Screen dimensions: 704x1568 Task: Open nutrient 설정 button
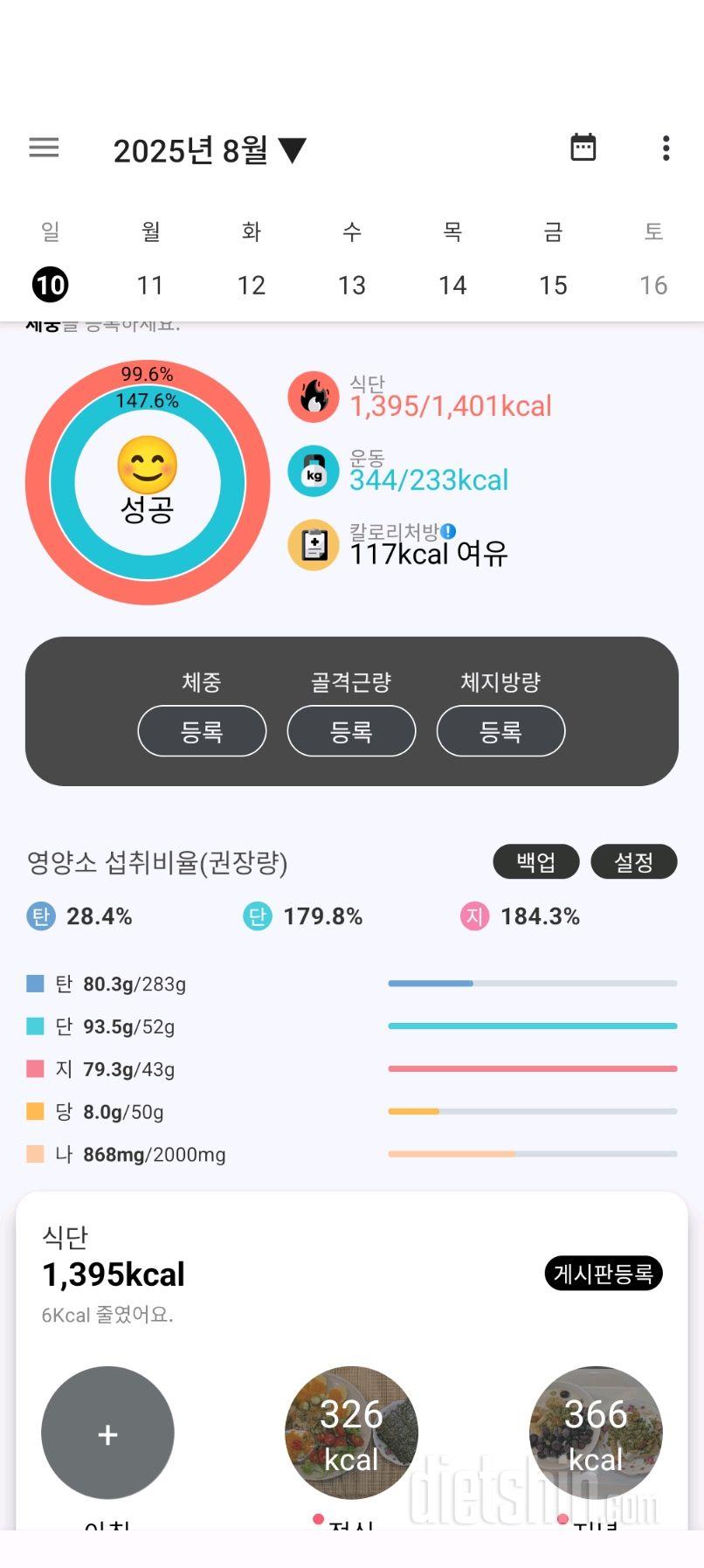(634, 862)
